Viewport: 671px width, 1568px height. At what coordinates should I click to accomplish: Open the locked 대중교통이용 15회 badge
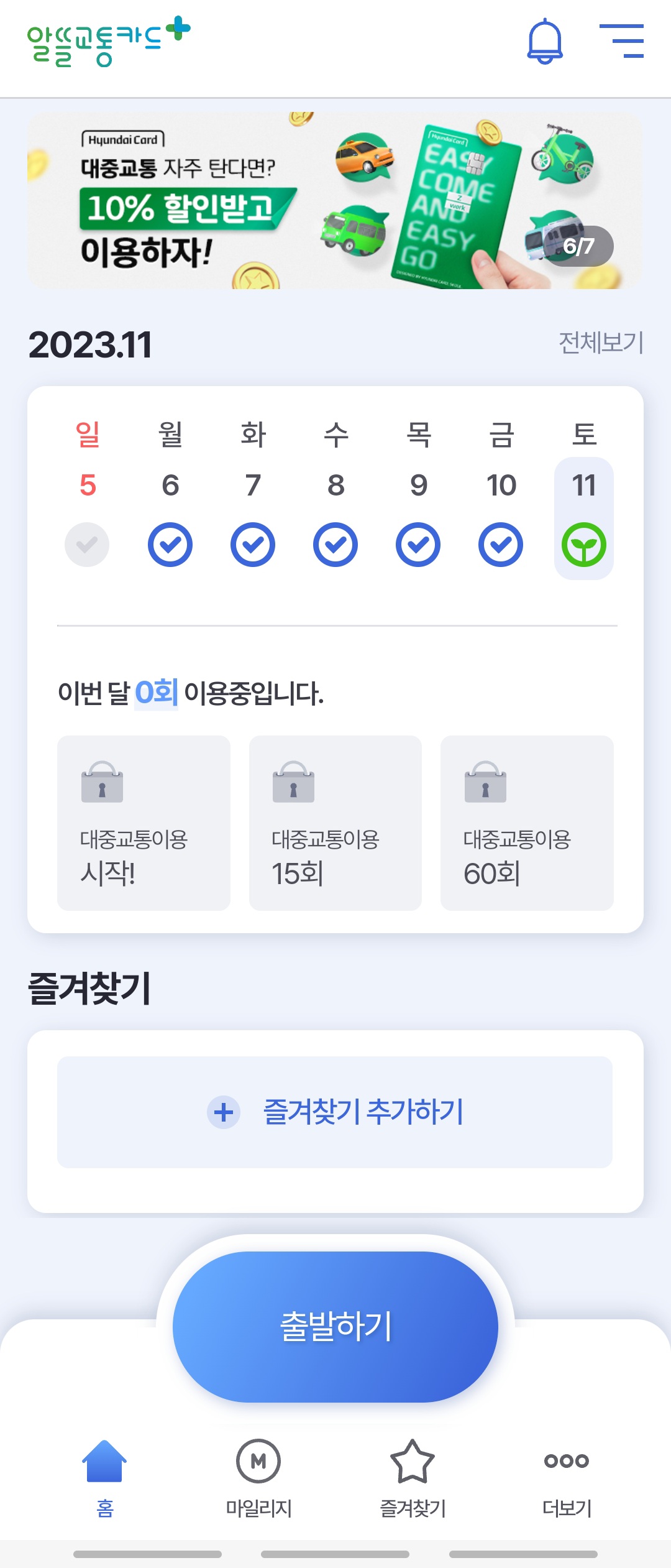tap(335, 823)
